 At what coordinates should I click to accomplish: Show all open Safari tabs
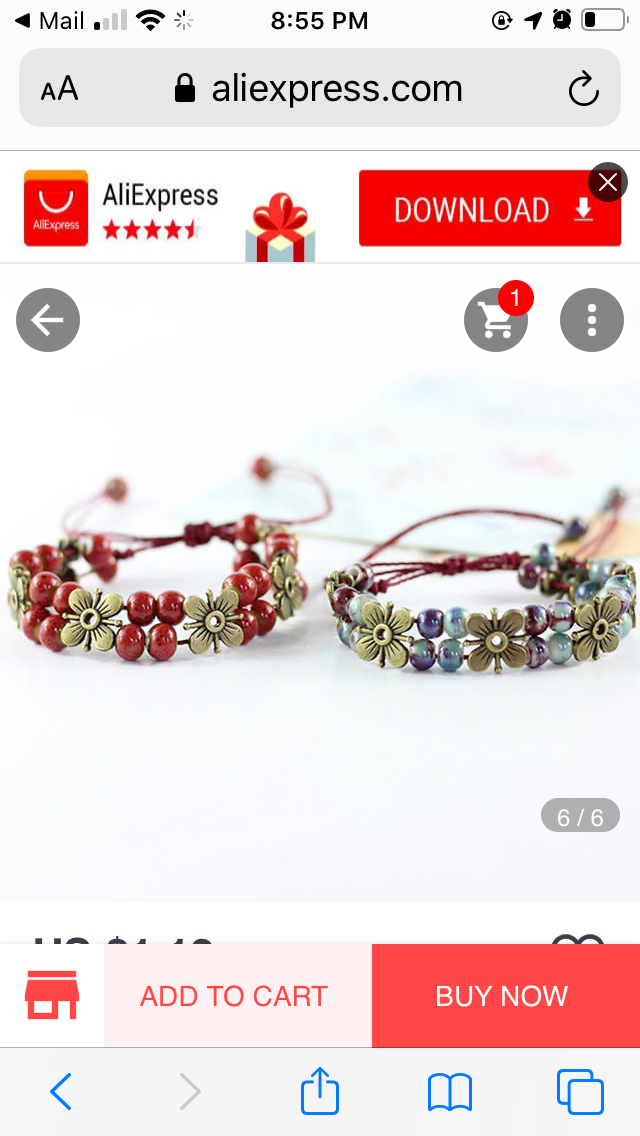pyautogui.click(x=580, y=1092)
